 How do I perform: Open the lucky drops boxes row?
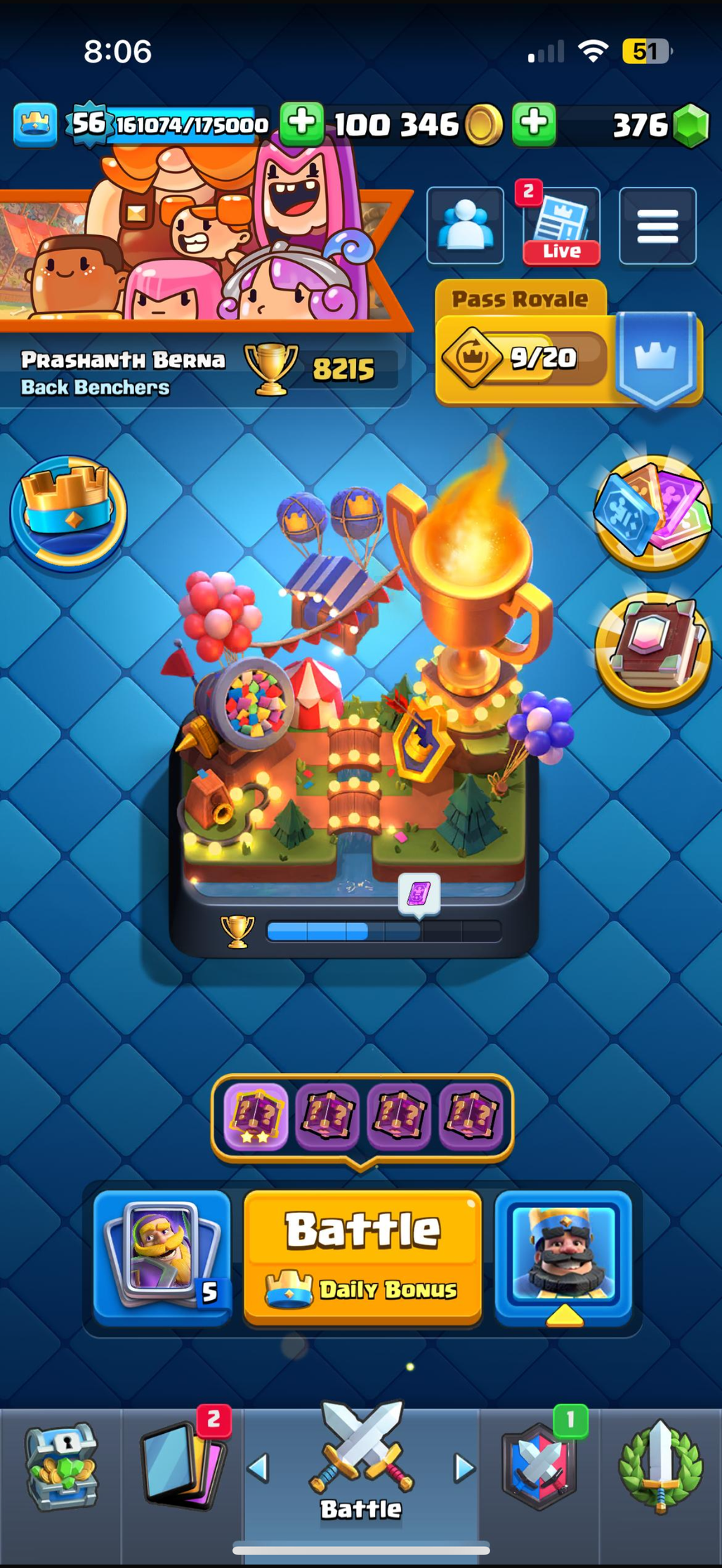pos(362,1115)
